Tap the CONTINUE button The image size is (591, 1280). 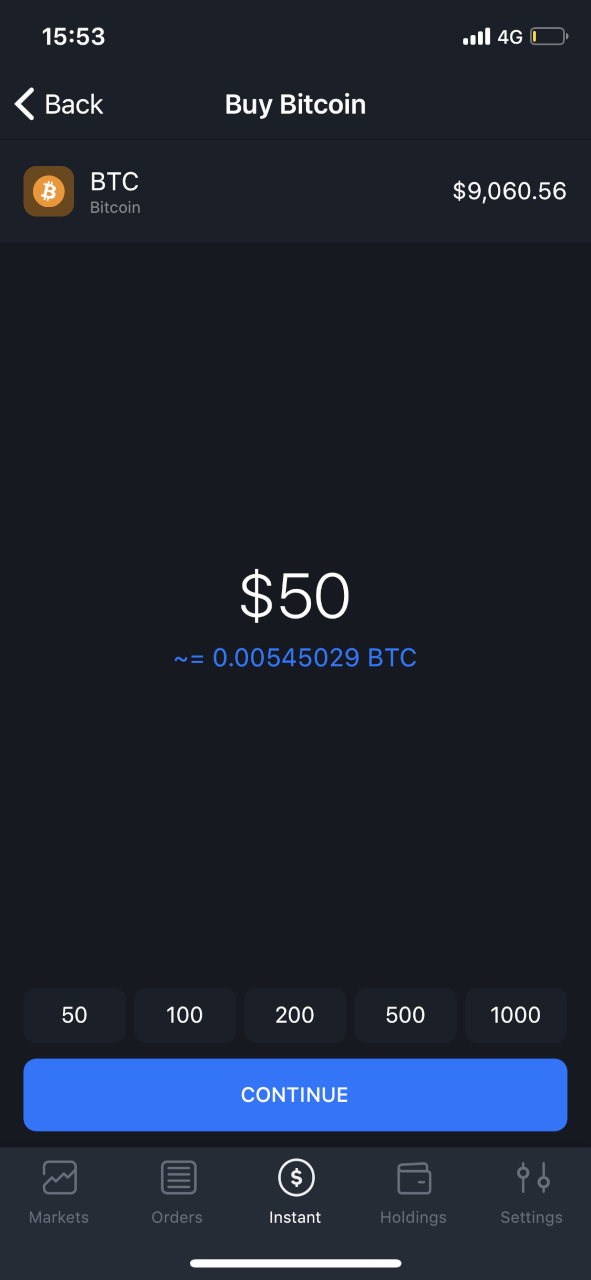(x=295, y=1095)
